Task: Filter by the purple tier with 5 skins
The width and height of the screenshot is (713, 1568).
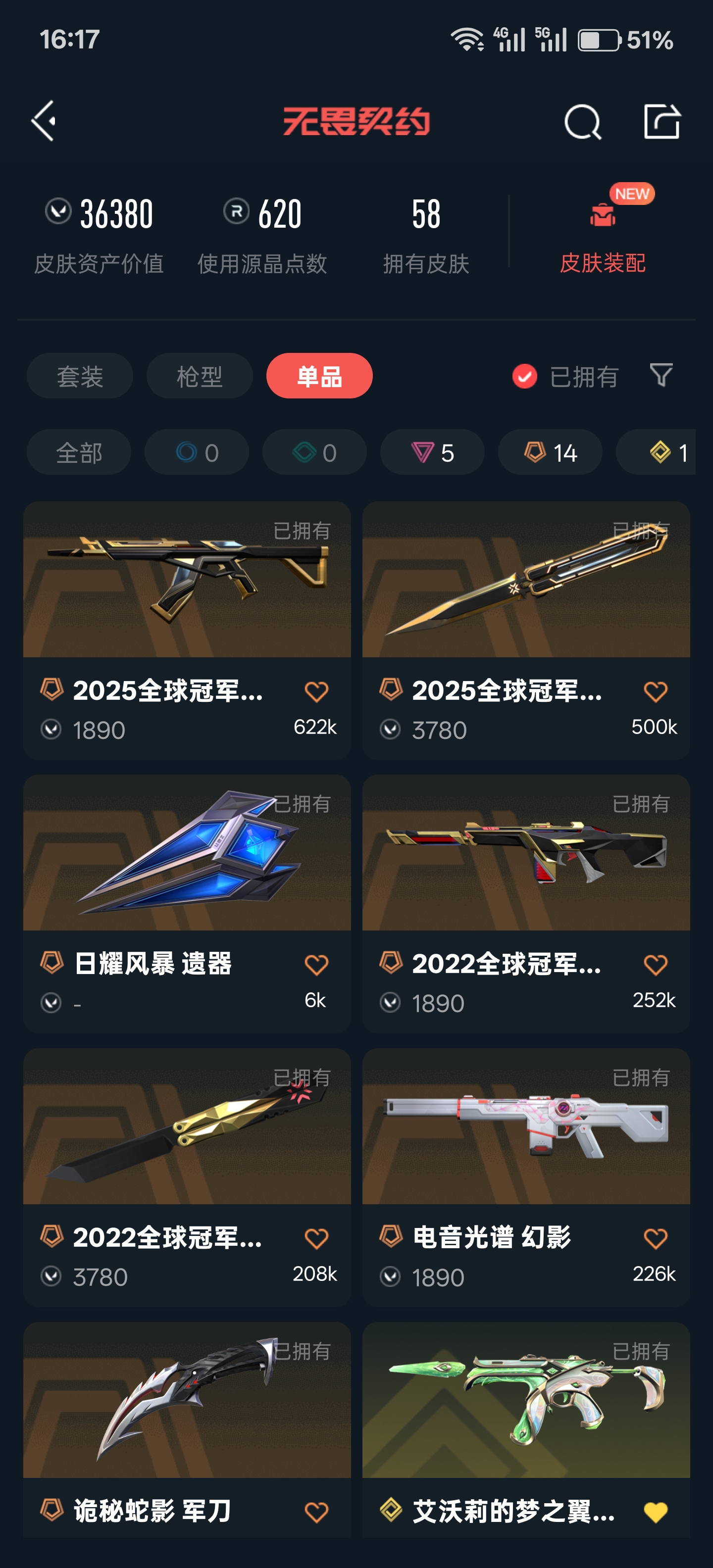Action: click(432, 452)
